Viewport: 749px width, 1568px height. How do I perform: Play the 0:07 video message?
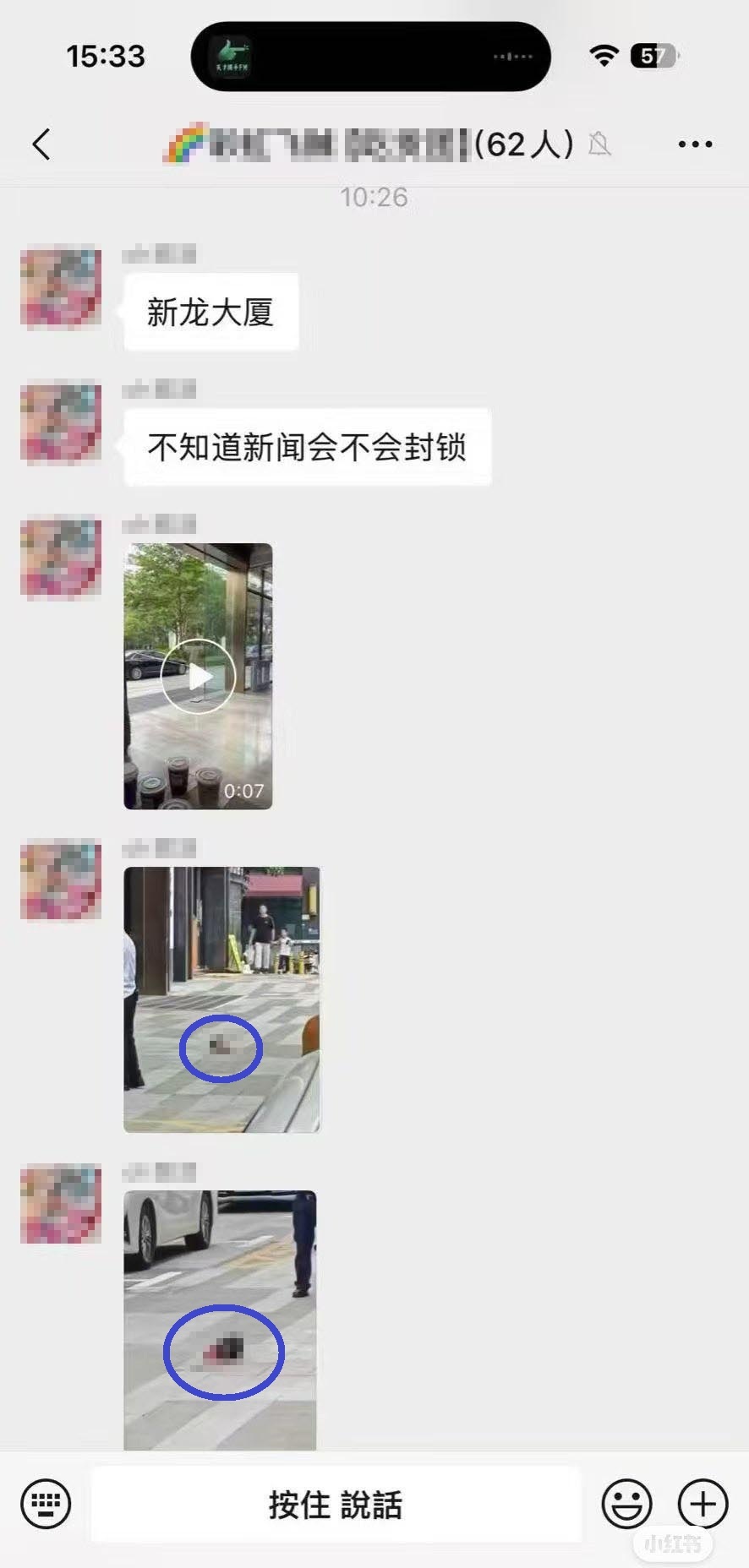click(198, 676)
